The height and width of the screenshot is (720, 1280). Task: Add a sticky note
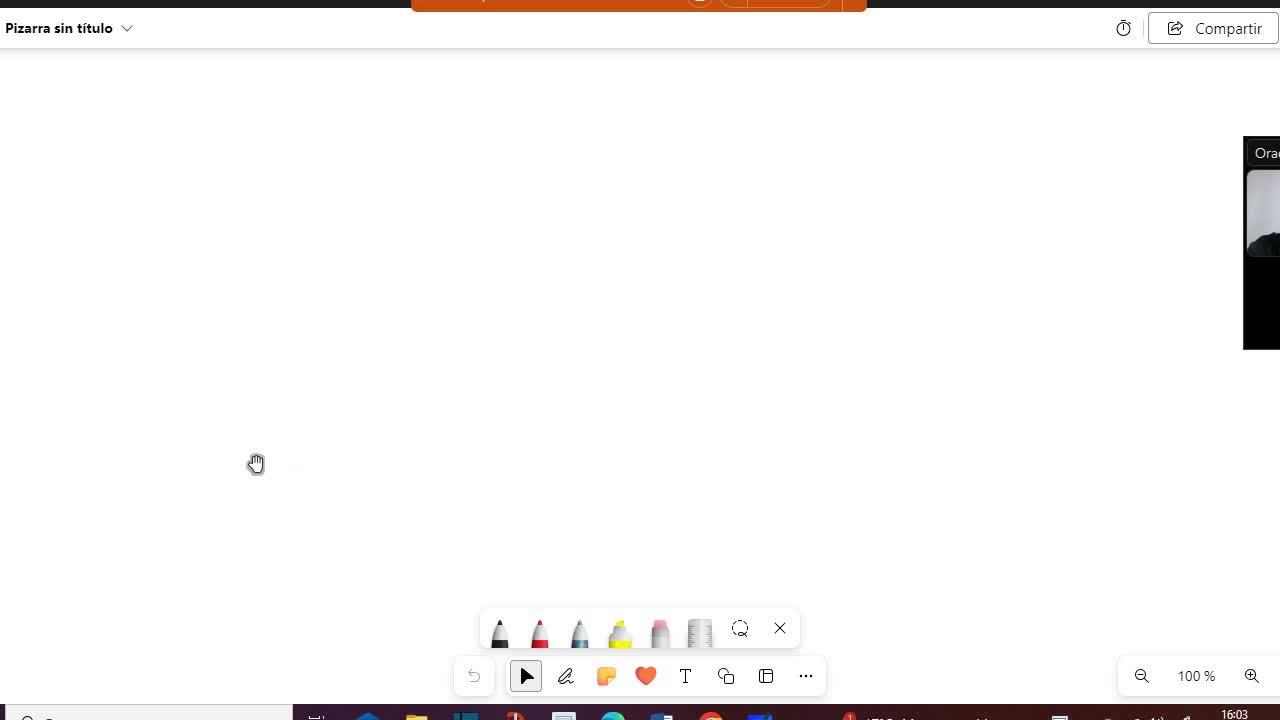tap(606, 676)
